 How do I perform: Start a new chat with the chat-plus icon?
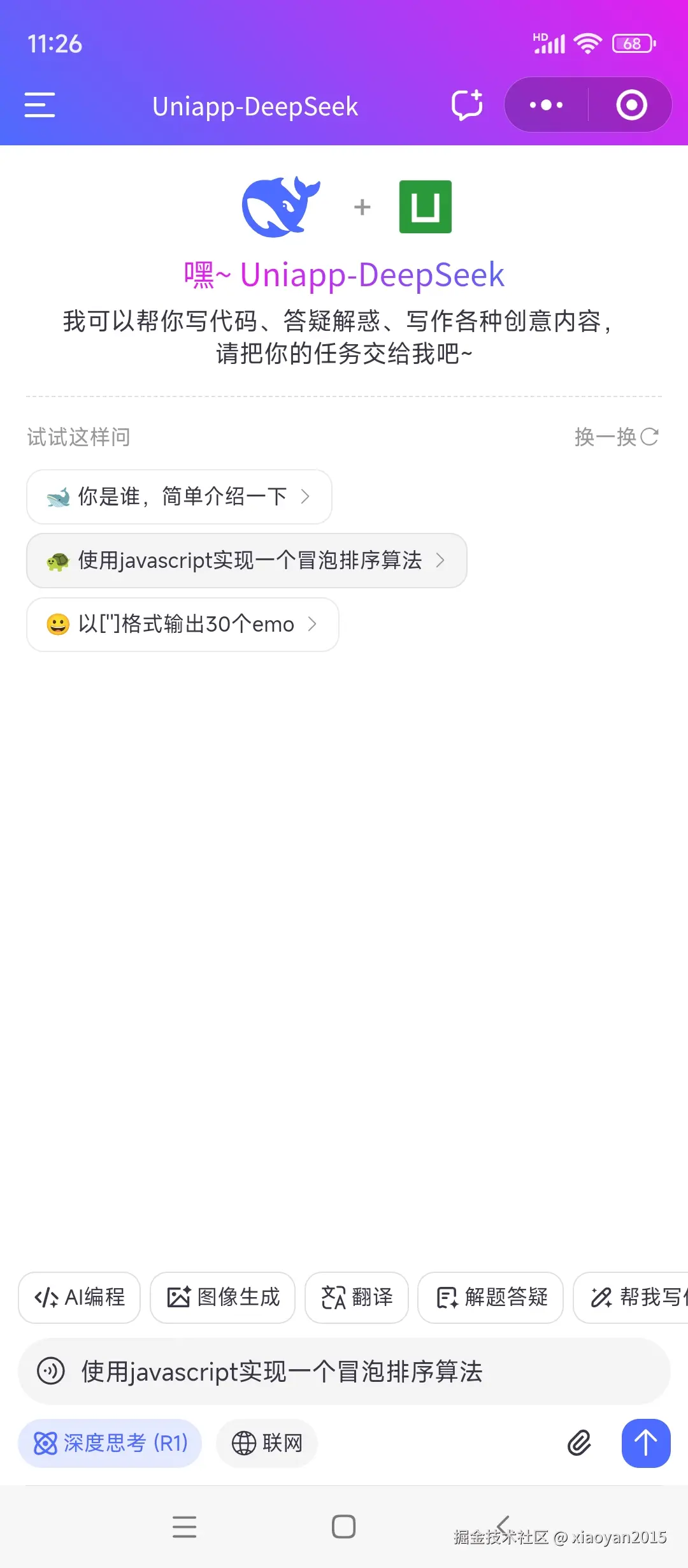467,105
